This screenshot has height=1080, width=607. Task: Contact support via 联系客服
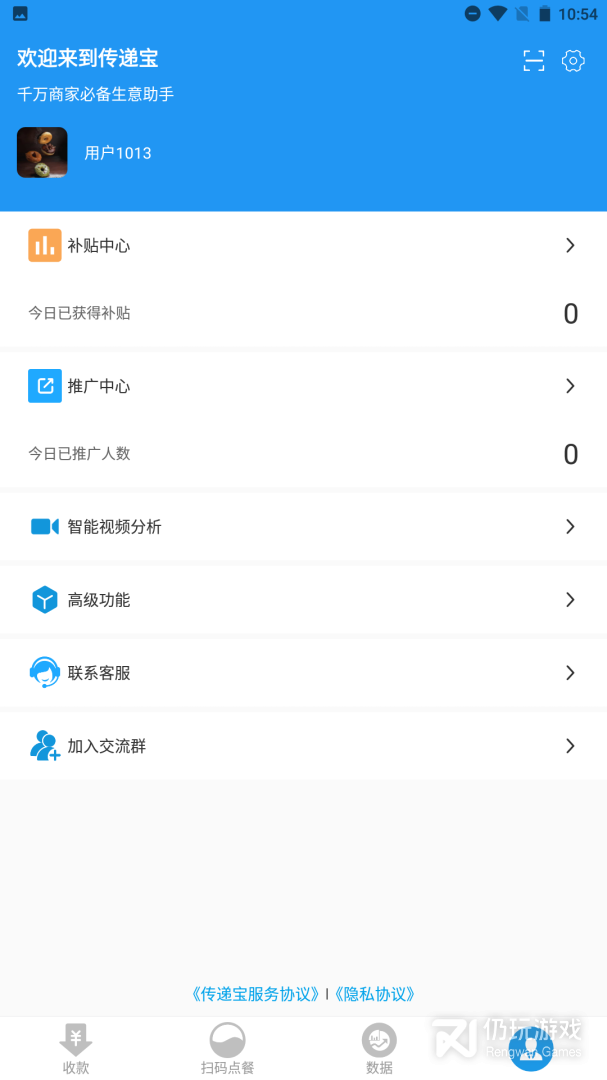click(x=303, y=673)
